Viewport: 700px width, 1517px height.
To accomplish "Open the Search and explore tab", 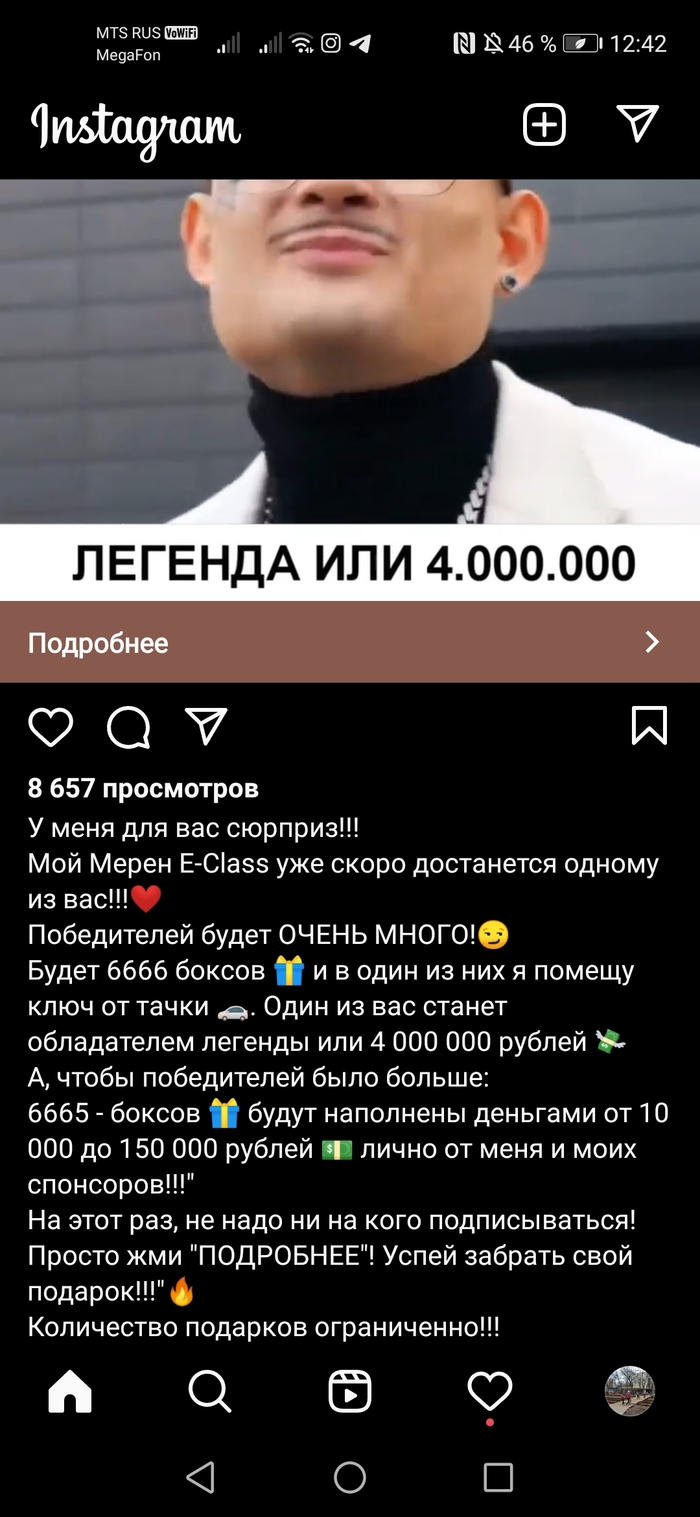I will click(210, 1391).
